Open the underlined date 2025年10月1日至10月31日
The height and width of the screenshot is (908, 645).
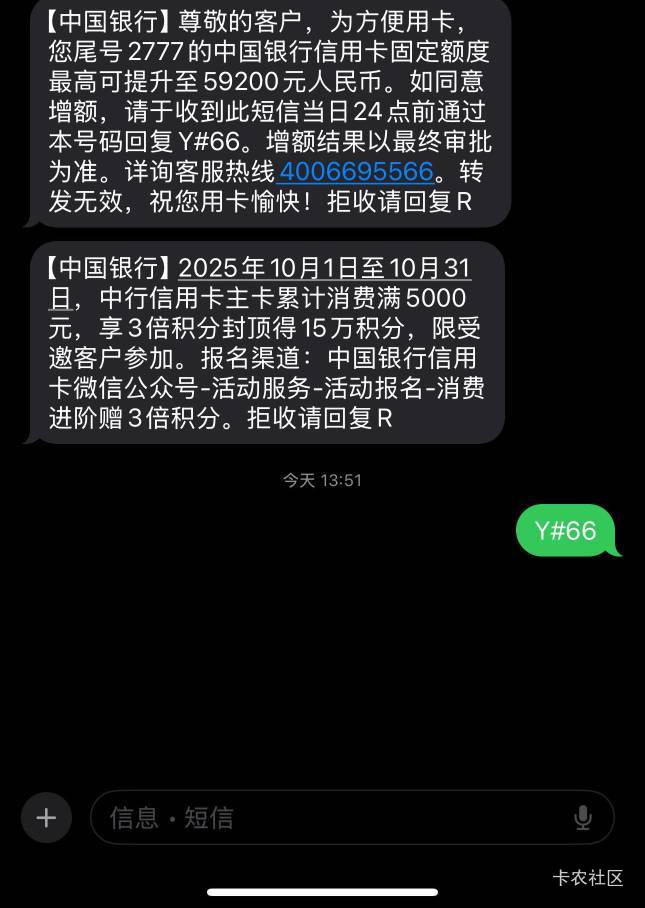(x=324, y=269)
